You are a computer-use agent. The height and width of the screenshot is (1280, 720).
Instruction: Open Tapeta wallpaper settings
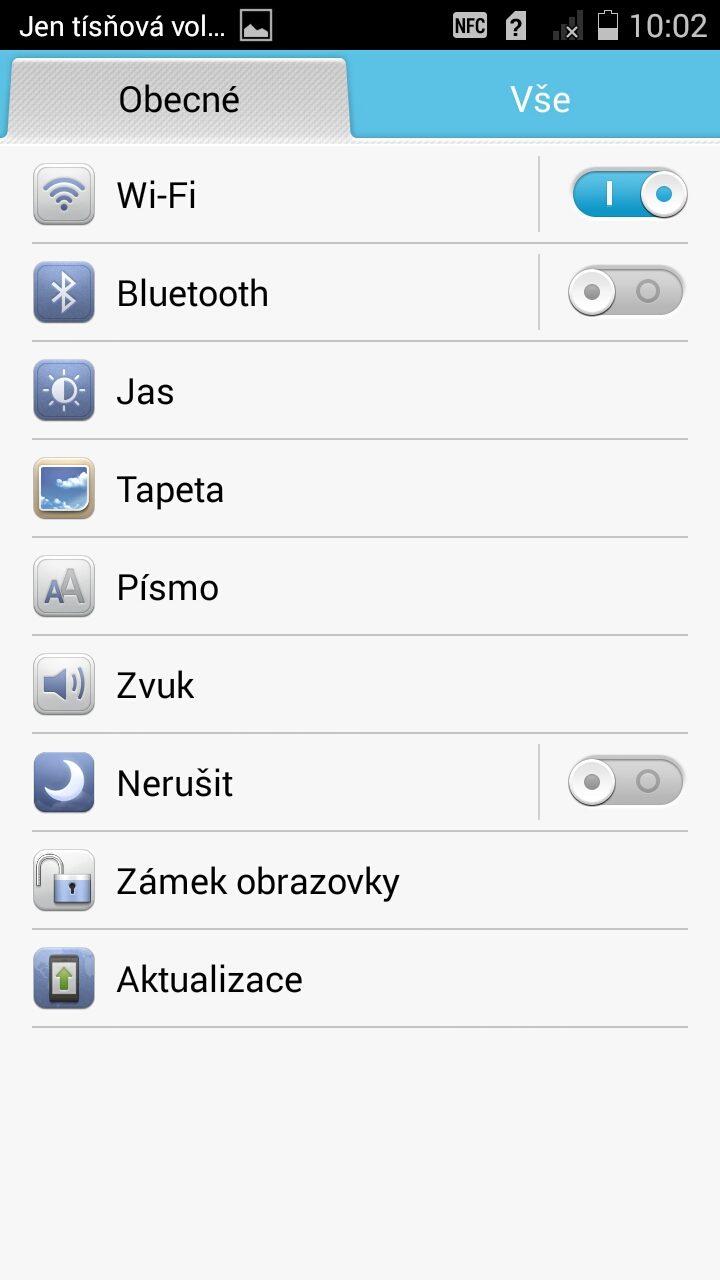point(360,488)
